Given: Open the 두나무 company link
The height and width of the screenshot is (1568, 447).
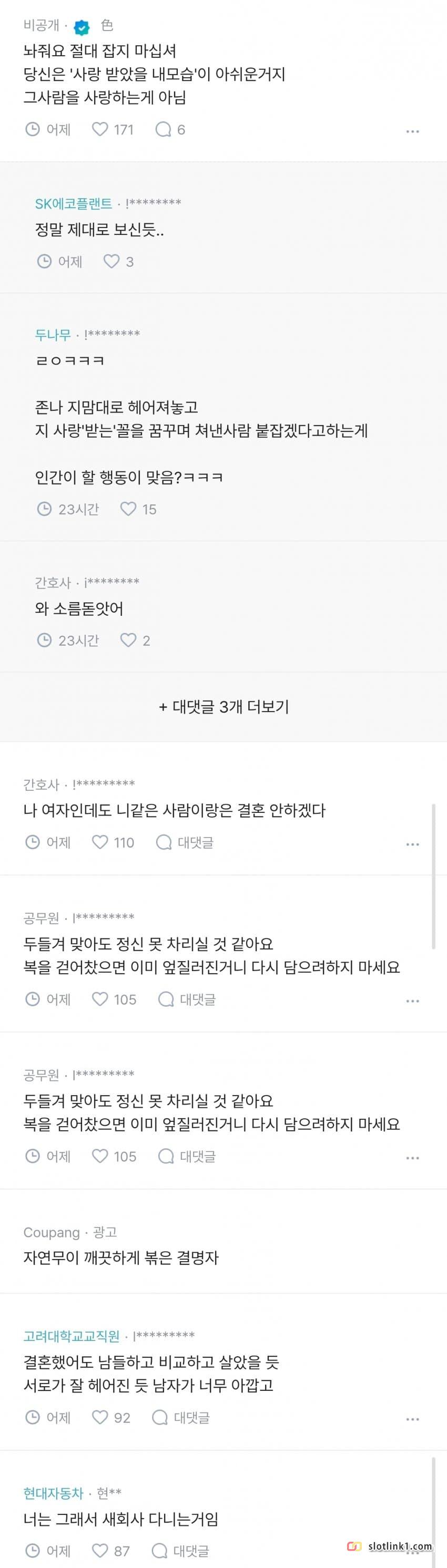Looking at the screenshot, I should pyautogui.click(x=53, y=334).
